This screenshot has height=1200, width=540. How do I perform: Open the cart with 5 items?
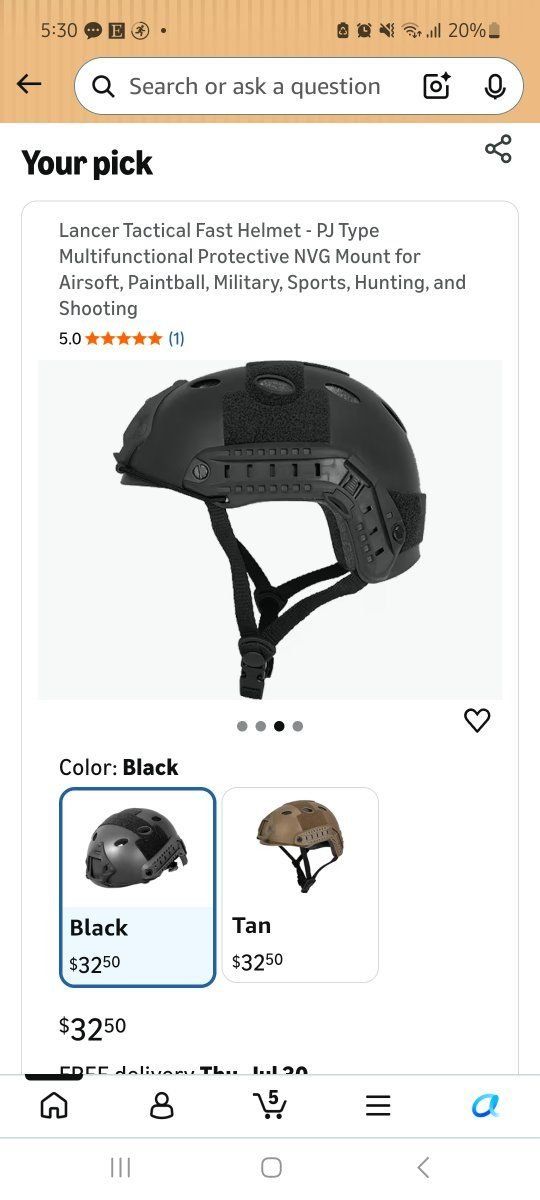[x=270, y=1104]
